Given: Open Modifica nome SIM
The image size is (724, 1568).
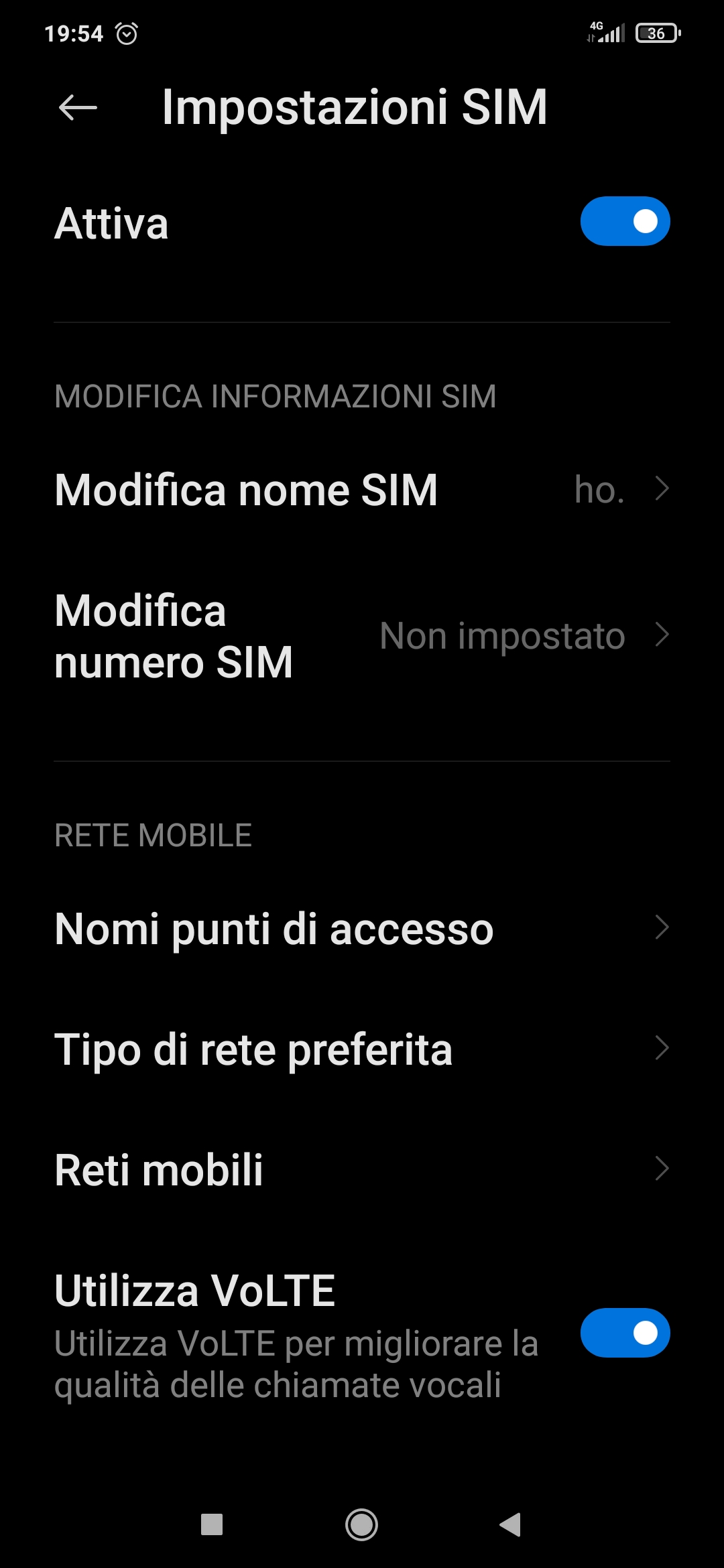Looking at the screenshot, I should [x=362, y=489].
